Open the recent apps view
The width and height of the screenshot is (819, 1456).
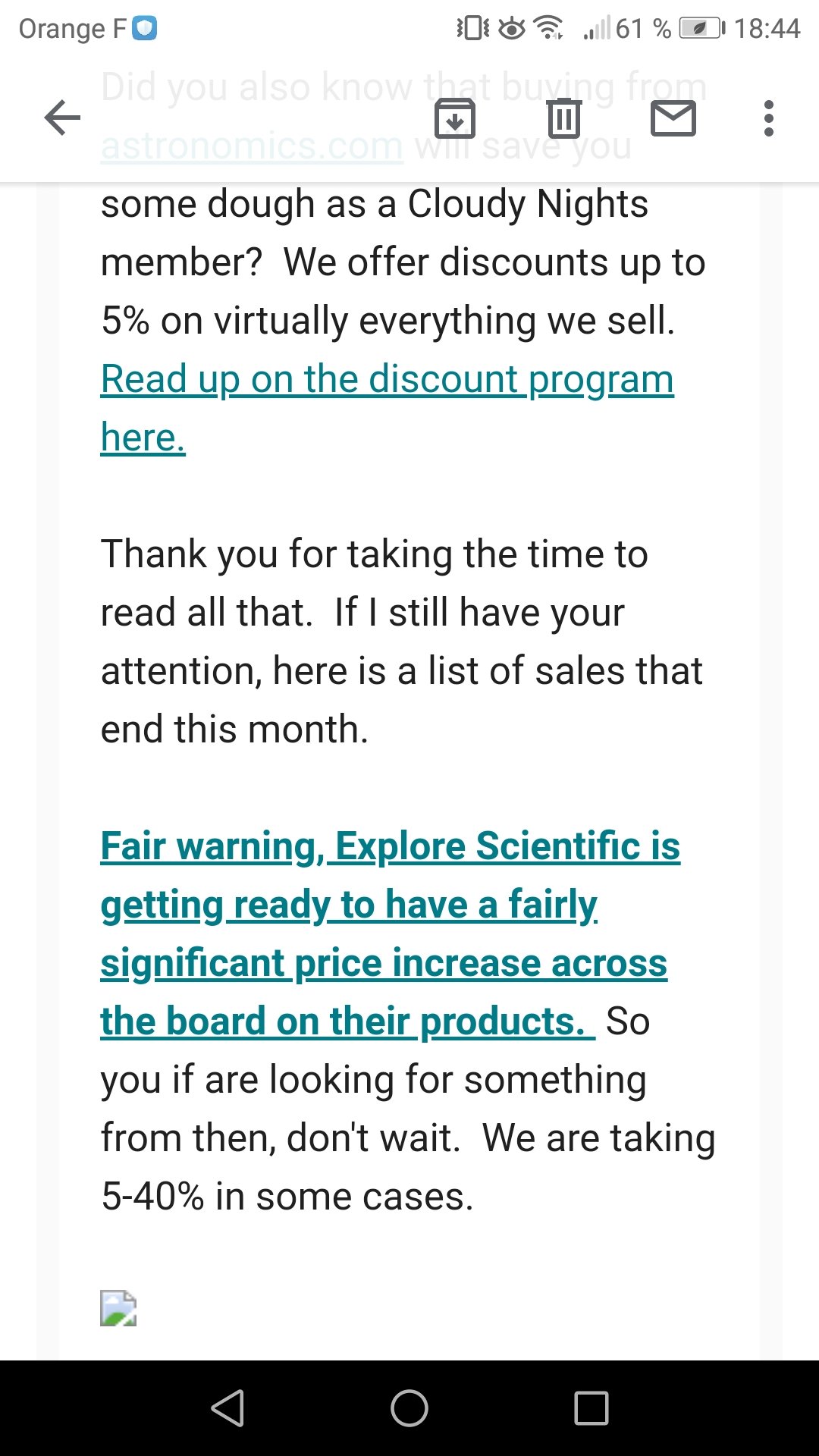[x=591, y=1408]
